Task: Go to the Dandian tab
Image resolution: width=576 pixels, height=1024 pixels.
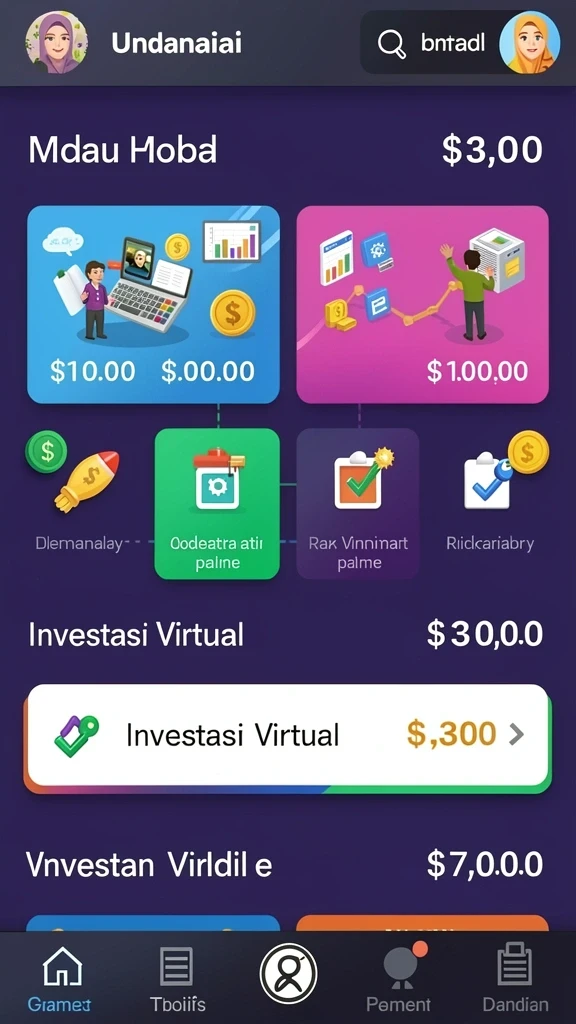Action: point(515,979)
